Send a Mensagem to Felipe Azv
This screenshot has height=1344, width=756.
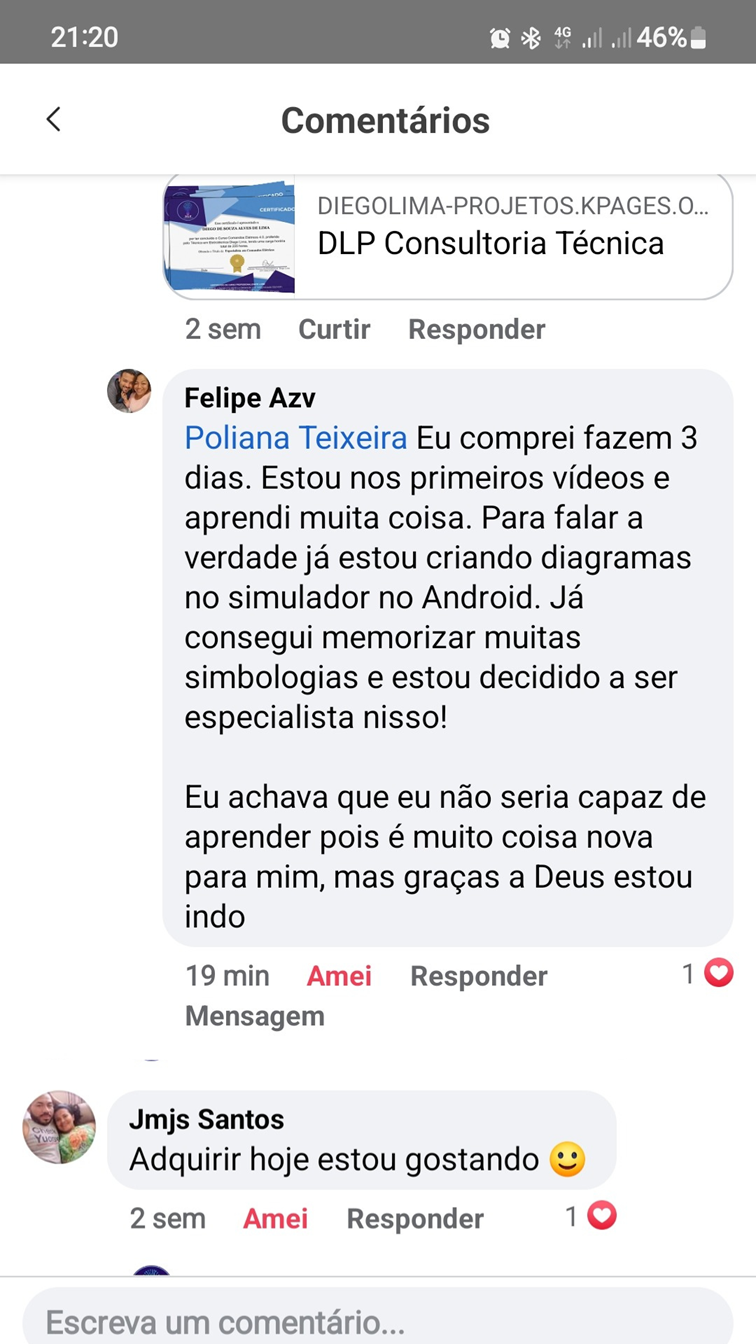(x=254, y=1016)
